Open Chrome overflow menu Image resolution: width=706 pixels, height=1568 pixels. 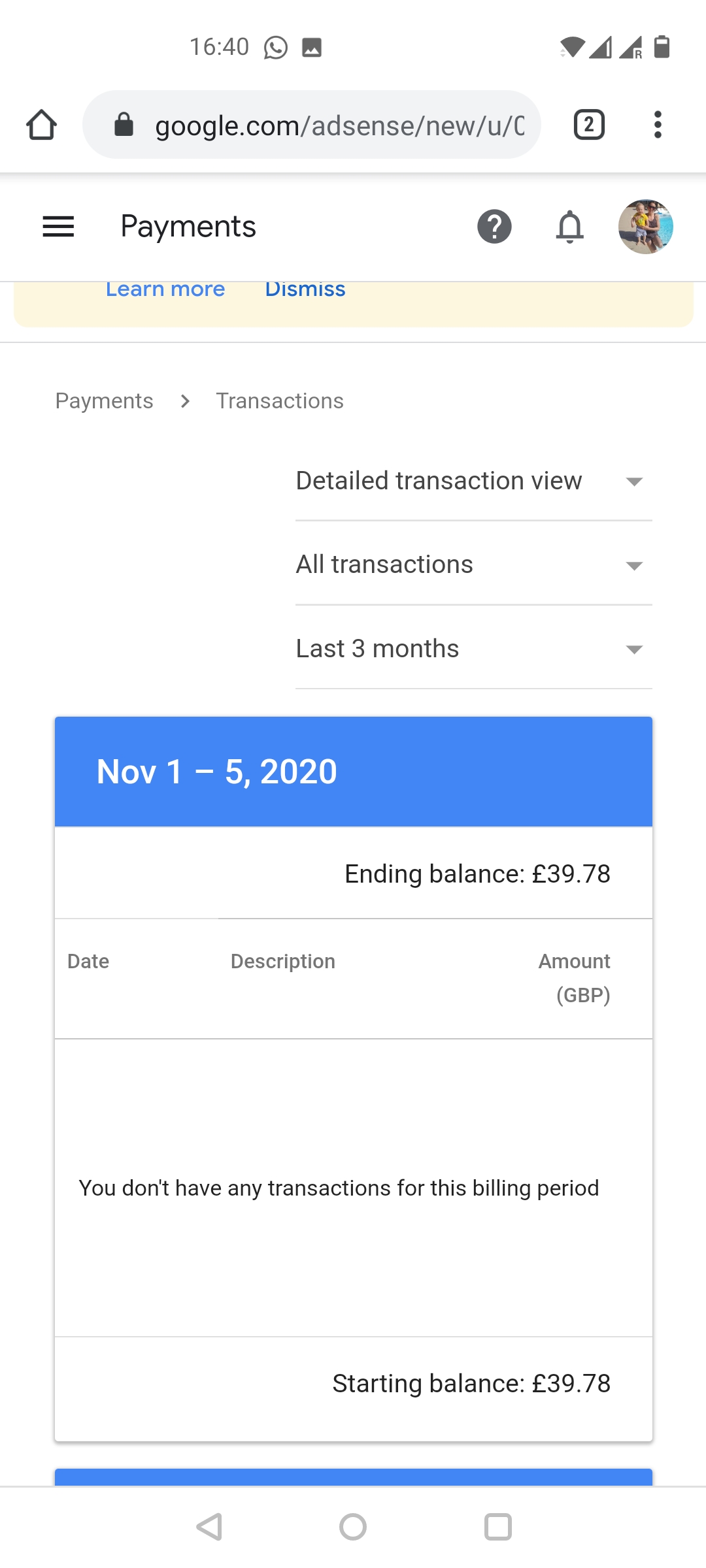point(658,125)
